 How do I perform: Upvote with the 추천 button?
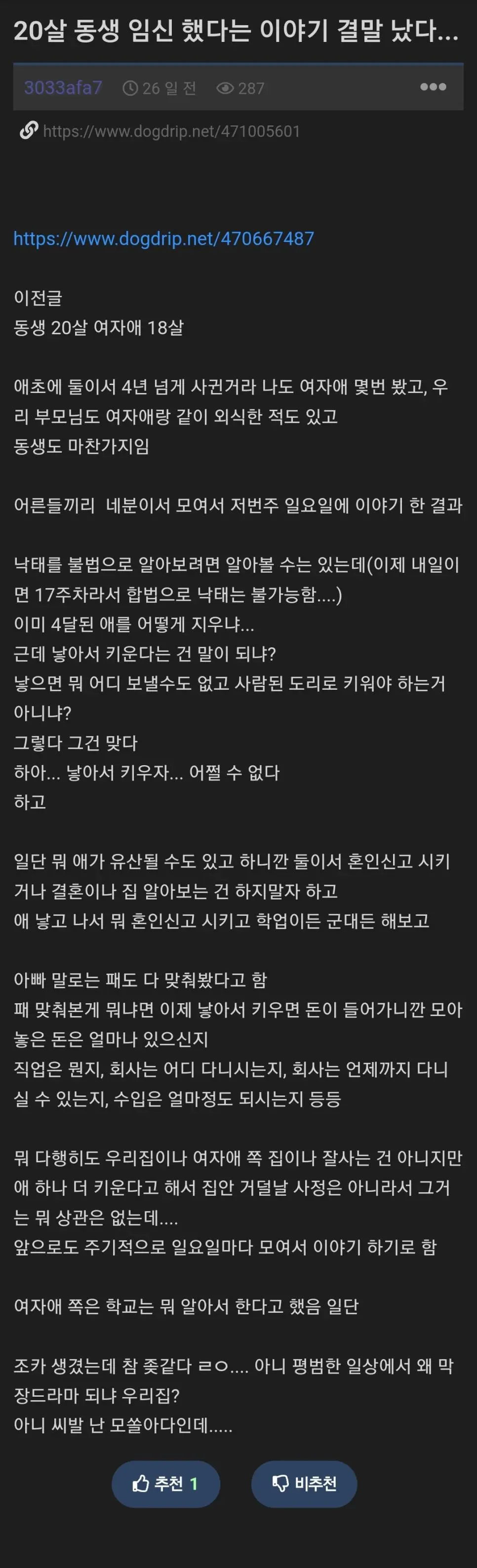(165, 1484)
